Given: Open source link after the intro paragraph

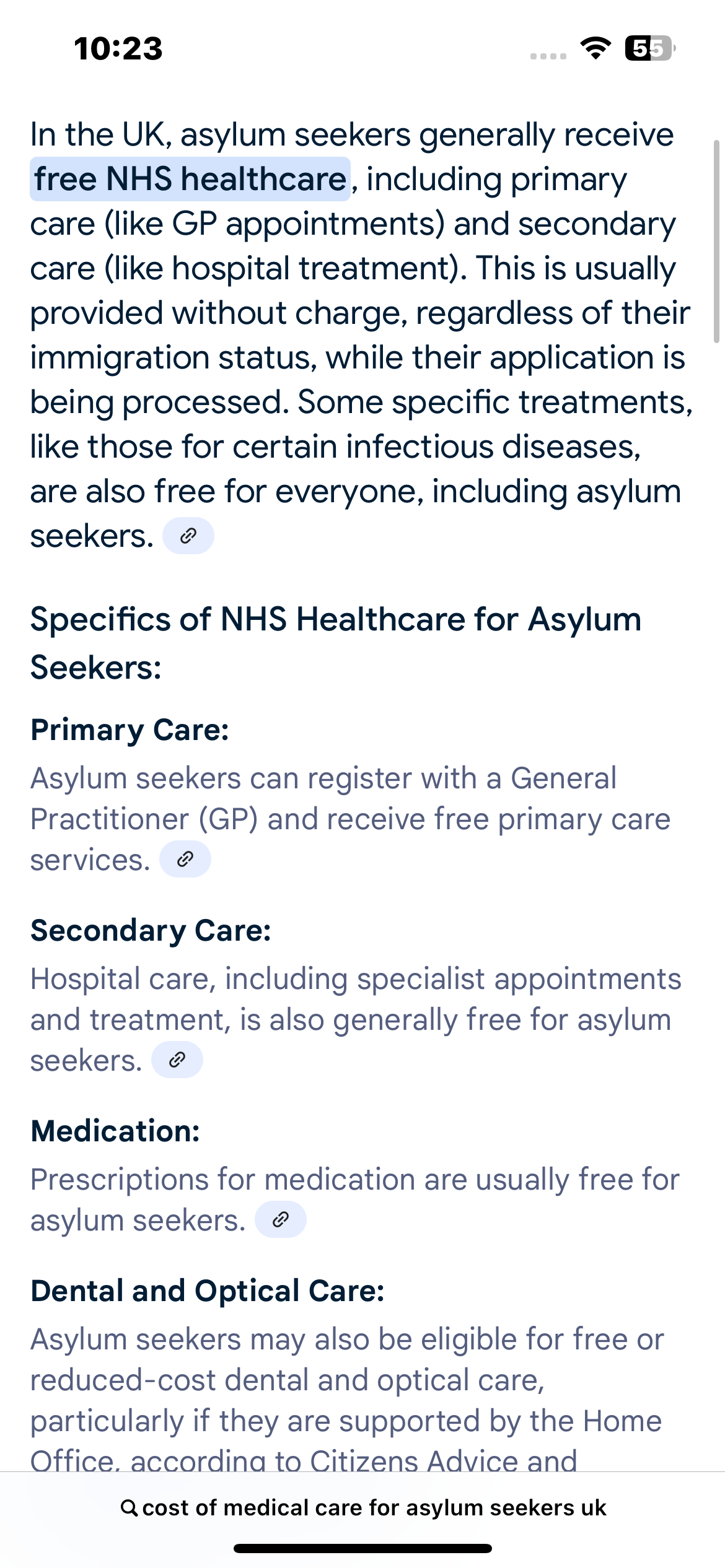Looking at the screenshot, I should click(188, 536).
